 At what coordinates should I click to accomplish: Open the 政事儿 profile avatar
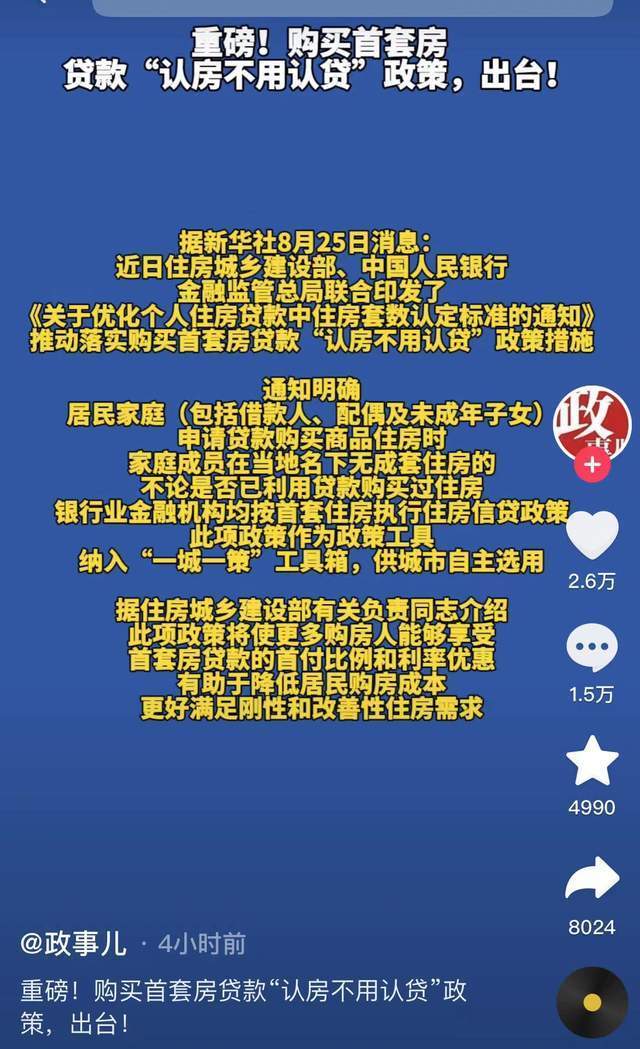point(592,422)
